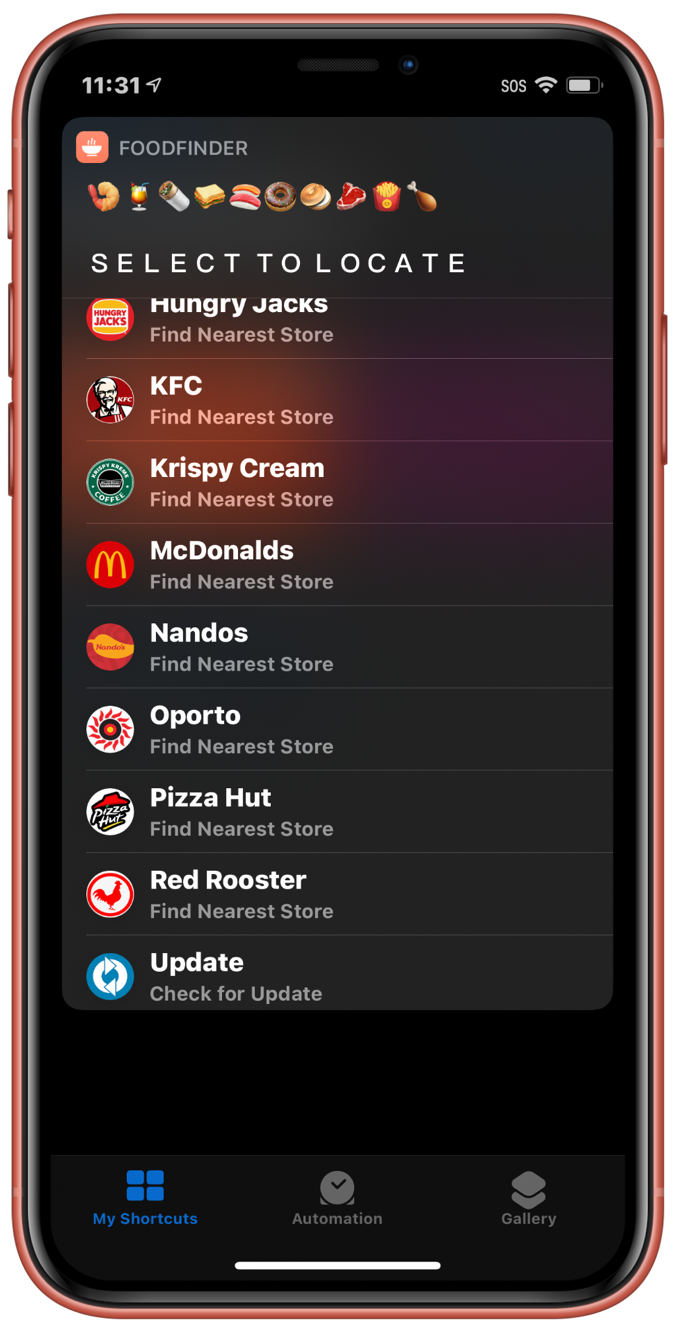Viewport: 675px width, 1336px height.
Task: Pick McDonalds to find nearest store
Action: point(240,565)
